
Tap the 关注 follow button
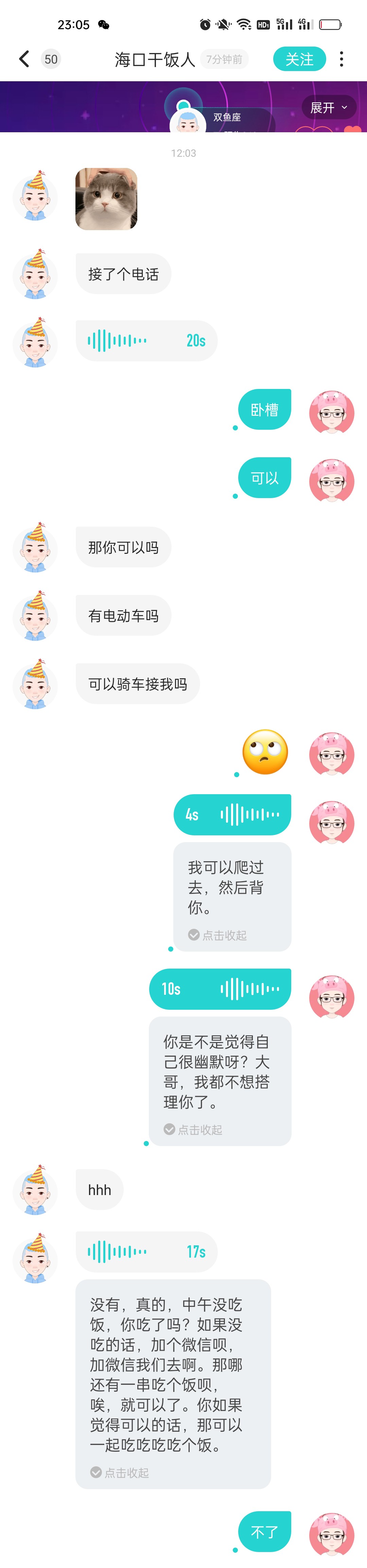pos(299,59)
